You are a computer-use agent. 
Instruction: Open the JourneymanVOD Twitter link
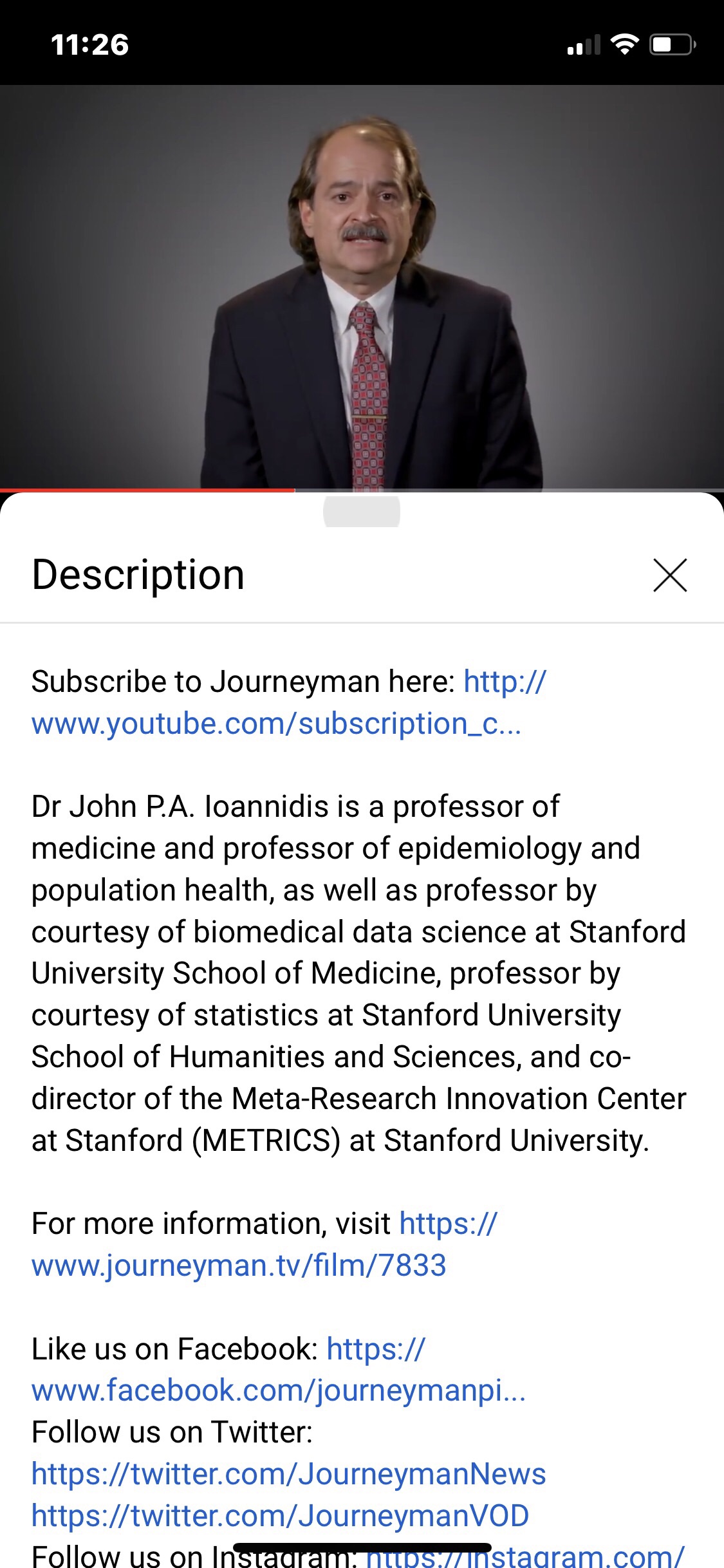[x=280, y=1515]
